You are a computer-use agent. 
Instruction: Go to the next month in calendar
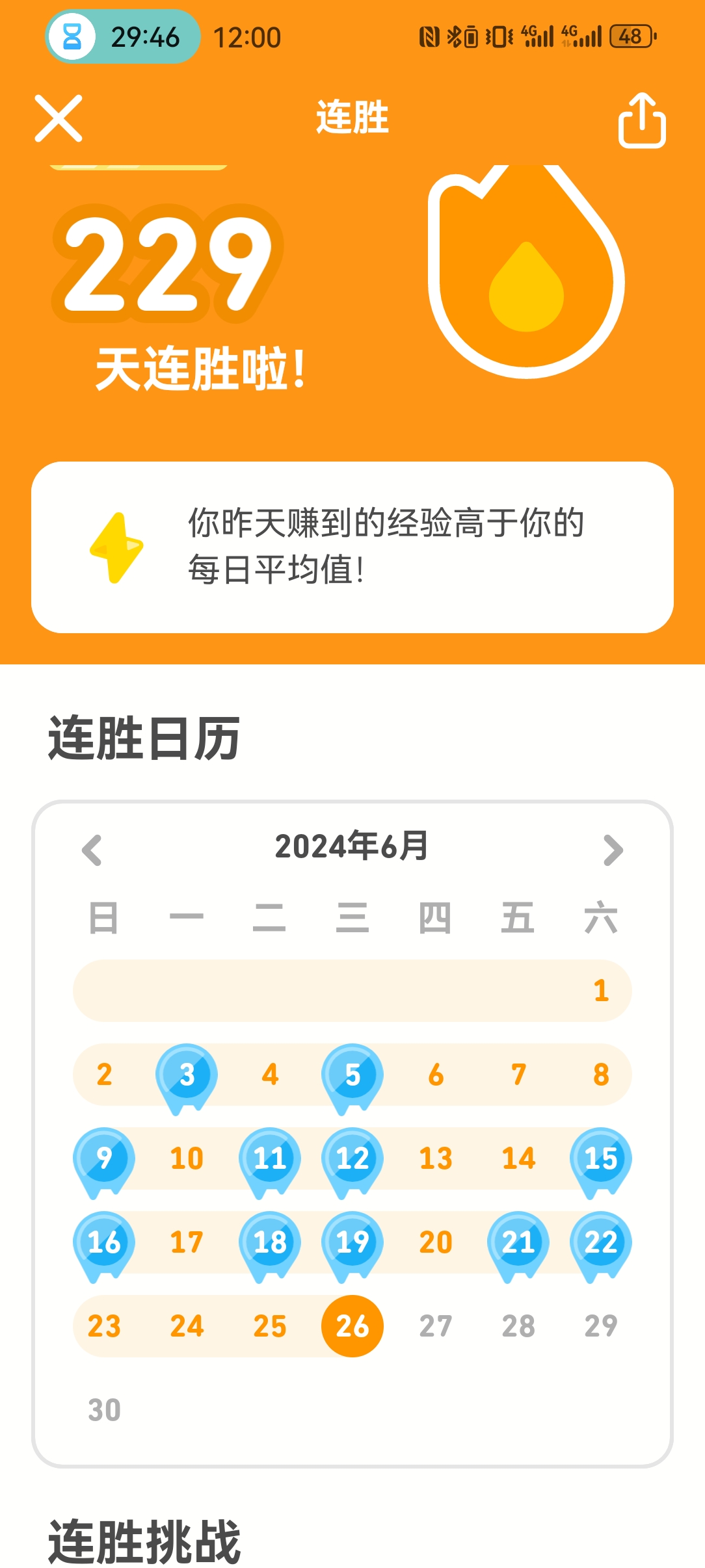click(613, 850)
